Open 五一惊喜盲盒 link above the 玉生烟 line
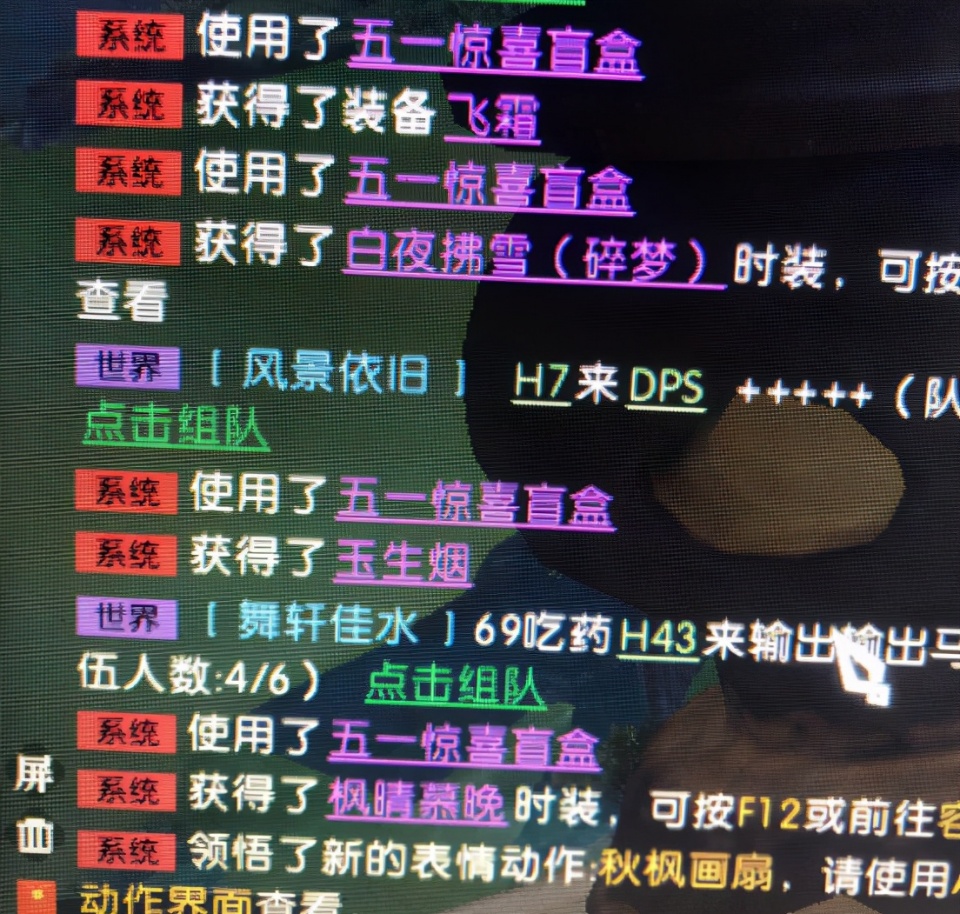This screenshot has height=914, width=960. pos(474,499)
